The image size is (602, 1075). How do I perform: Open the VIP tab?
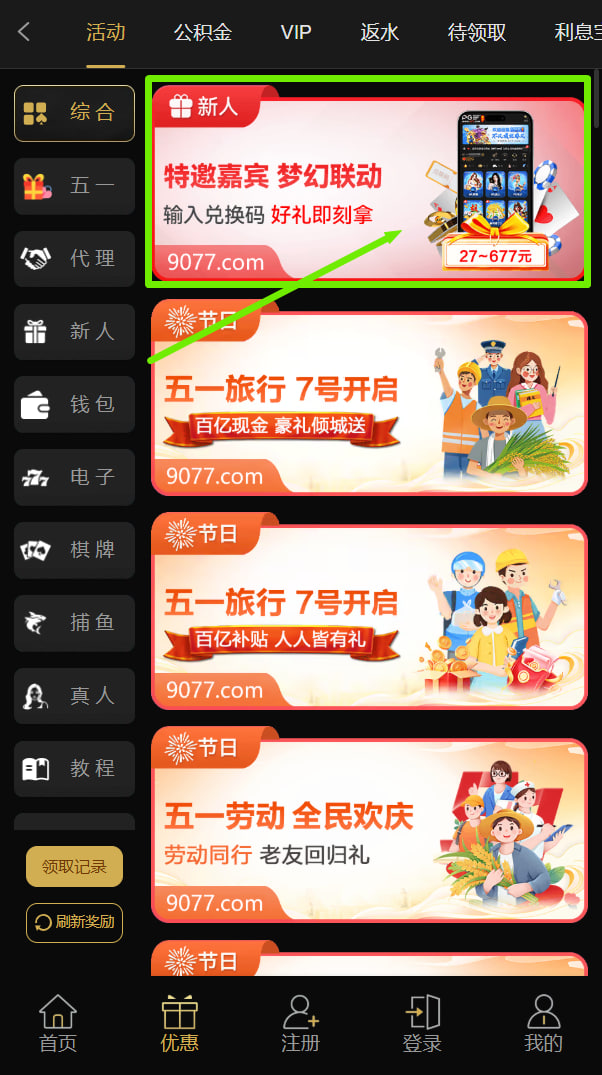click(296, 32)
